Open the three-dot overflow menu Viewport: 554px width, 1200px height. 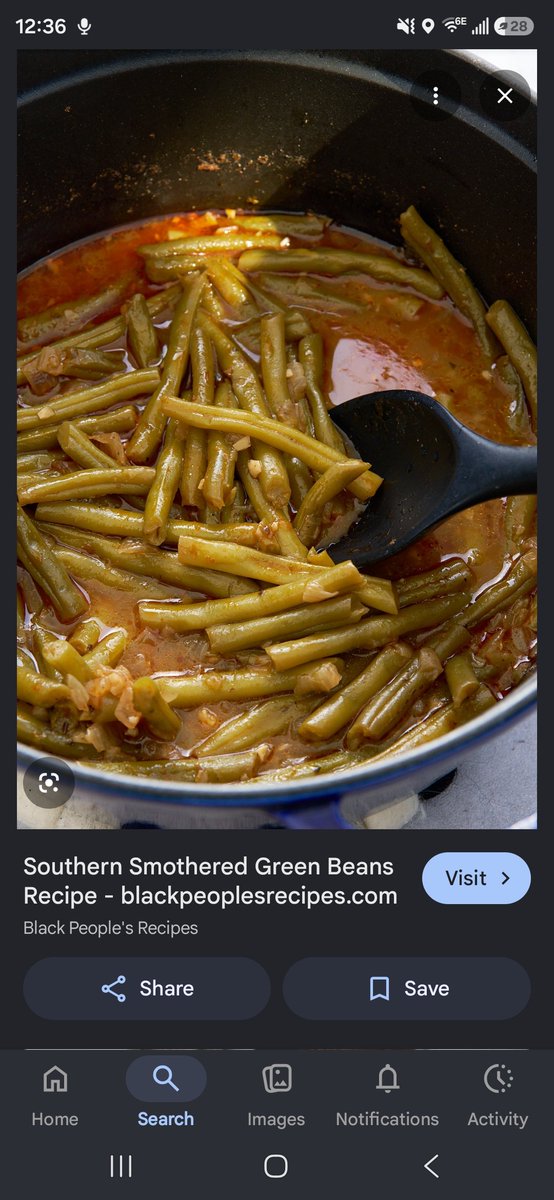tap(435, 96)
